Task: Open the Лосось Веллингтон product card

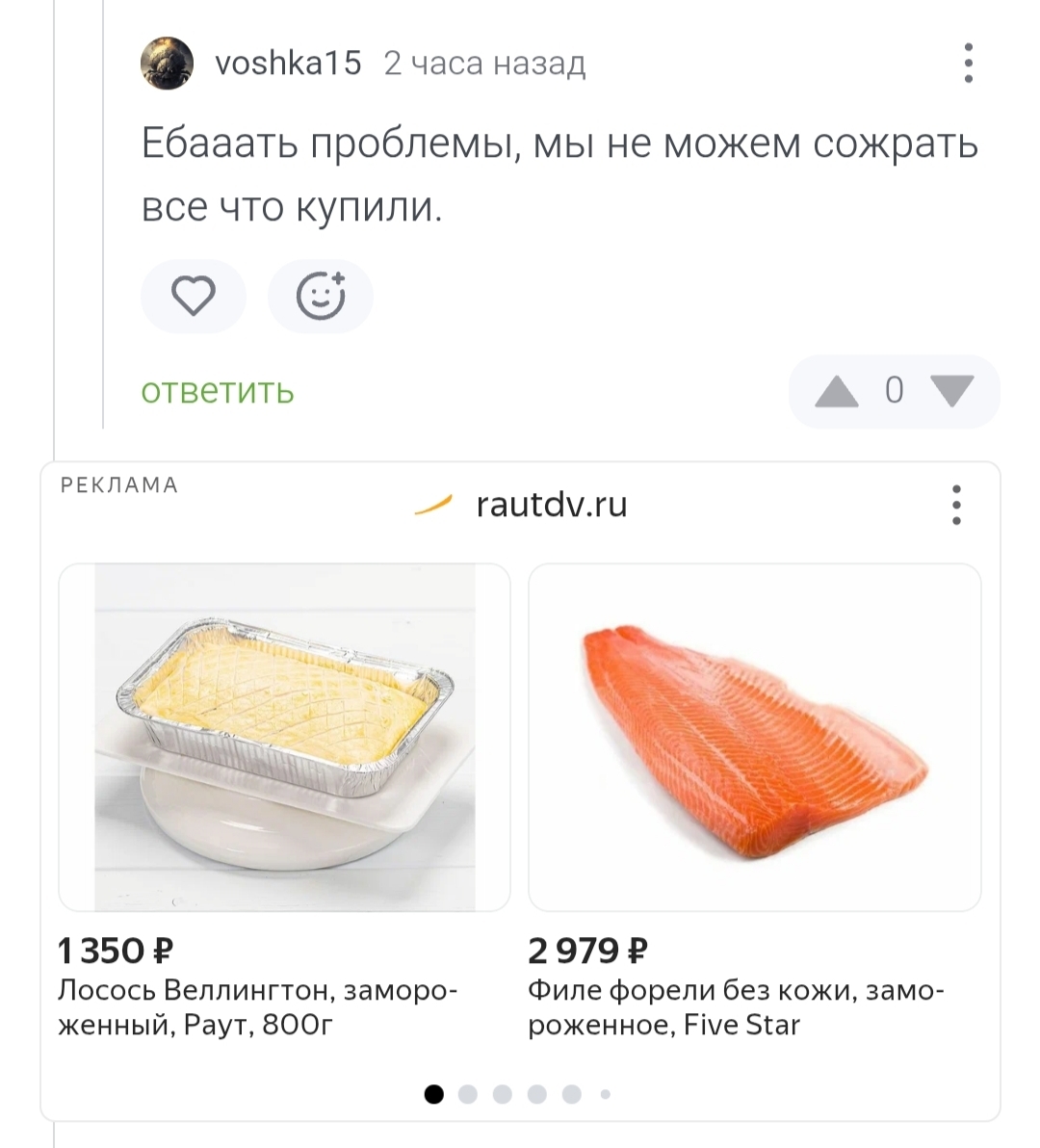Action: coord(284,738)
